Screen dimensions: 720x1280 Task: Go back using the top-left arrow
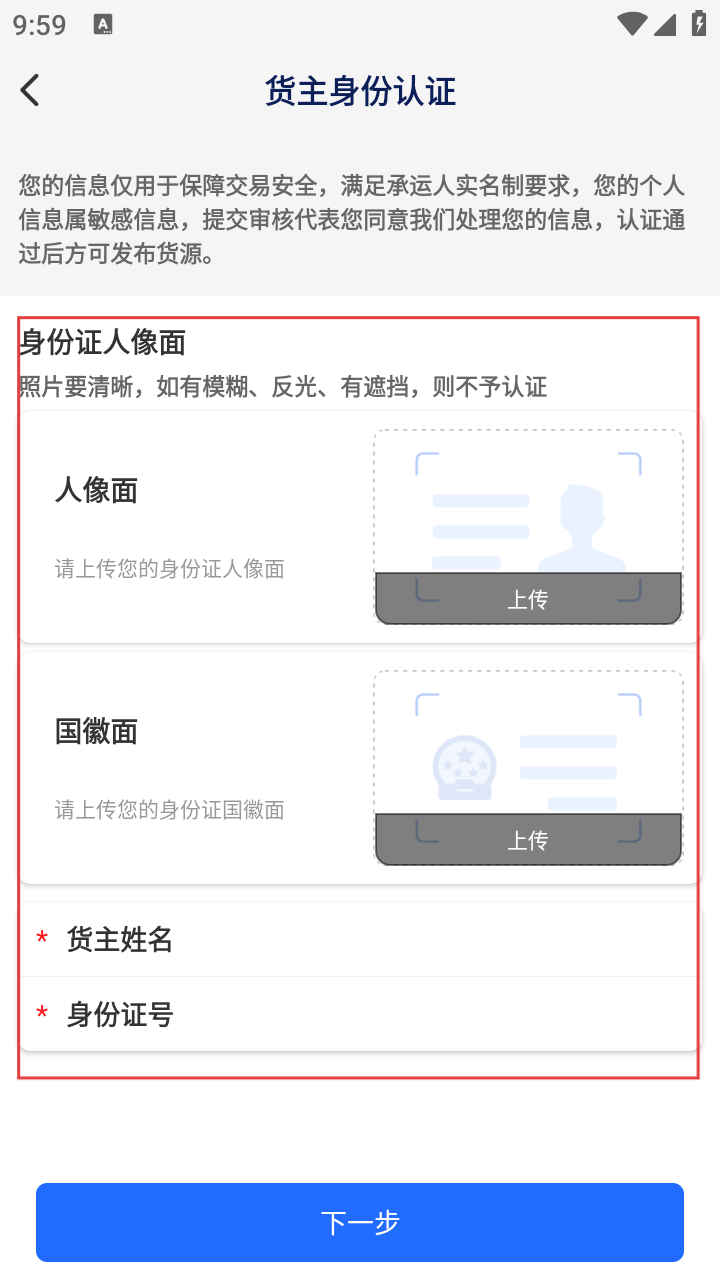(30, 90)
